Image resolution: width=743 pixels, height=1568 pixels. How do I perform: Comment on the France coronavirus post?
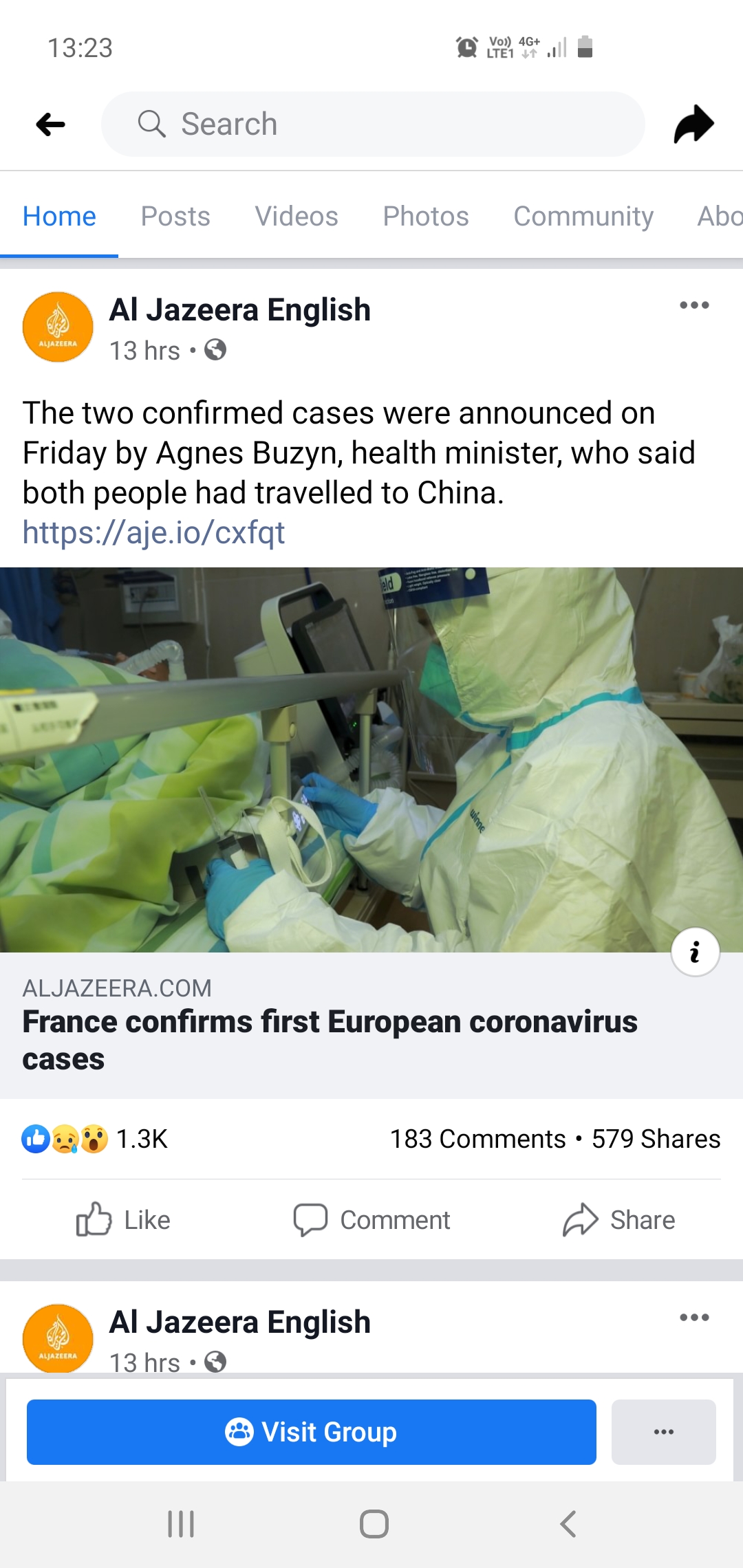coord(372,1220)
